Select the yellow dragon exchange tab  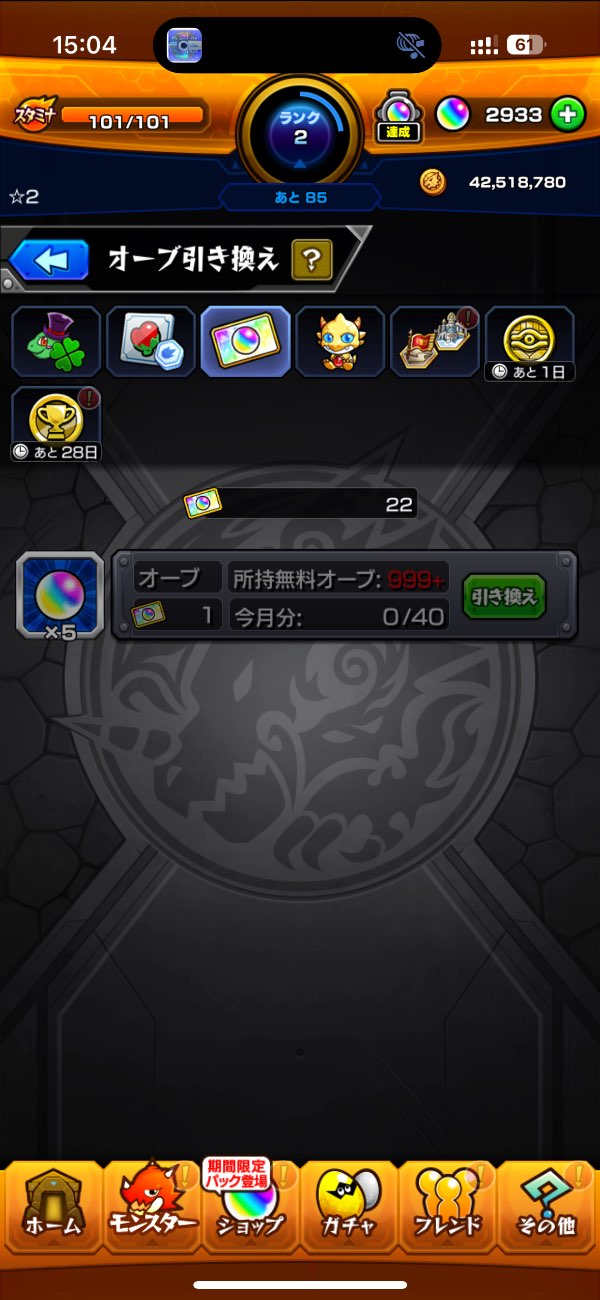[x=340, y=342]
